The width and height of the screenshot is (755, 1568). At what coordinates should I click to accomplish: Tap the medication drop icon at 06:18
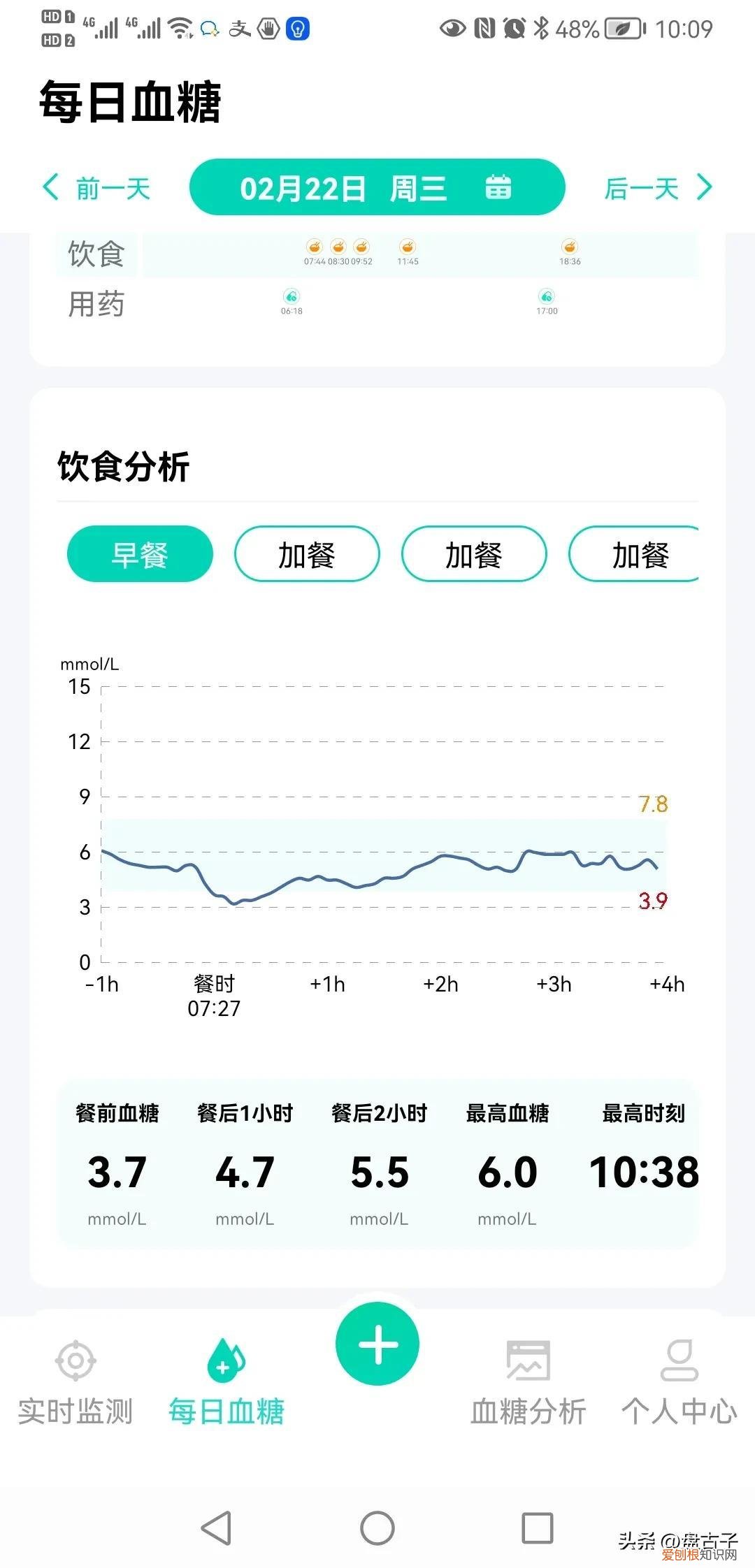[x=290, y=296]
